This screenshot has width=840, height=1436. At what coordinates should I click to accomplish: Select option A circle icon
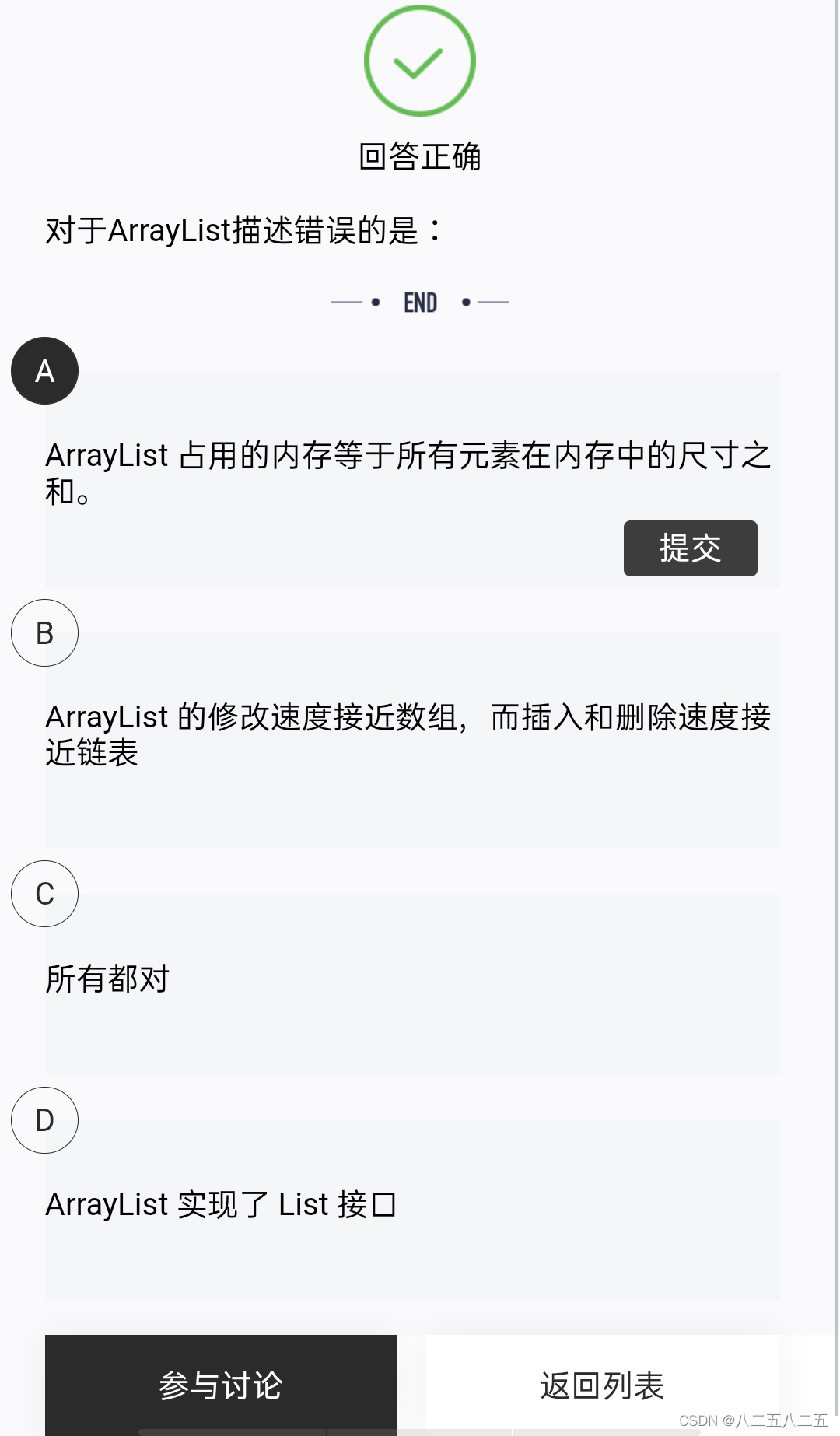pos(44,371)
